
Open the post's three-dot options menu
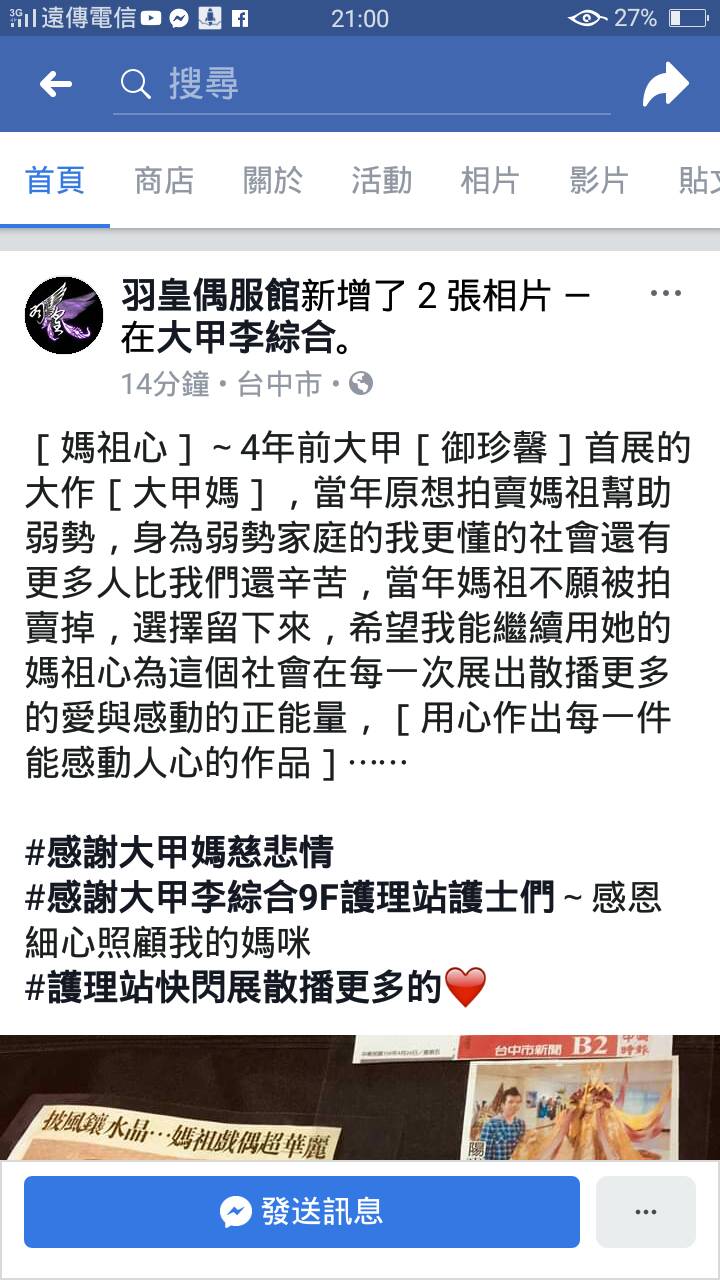(666, 294)
